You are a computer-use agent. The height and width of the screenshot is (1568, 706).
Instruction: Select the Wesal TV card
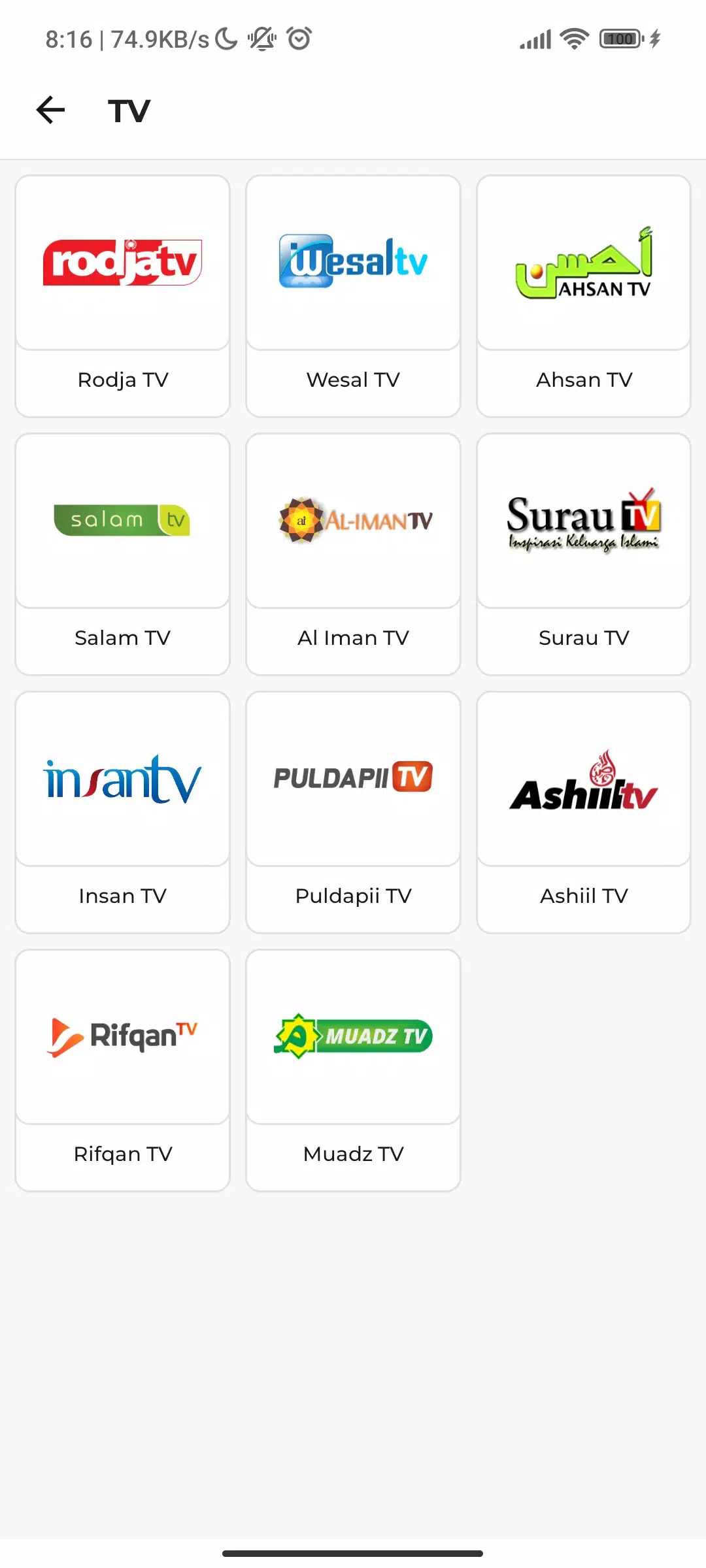click(353, 296)
